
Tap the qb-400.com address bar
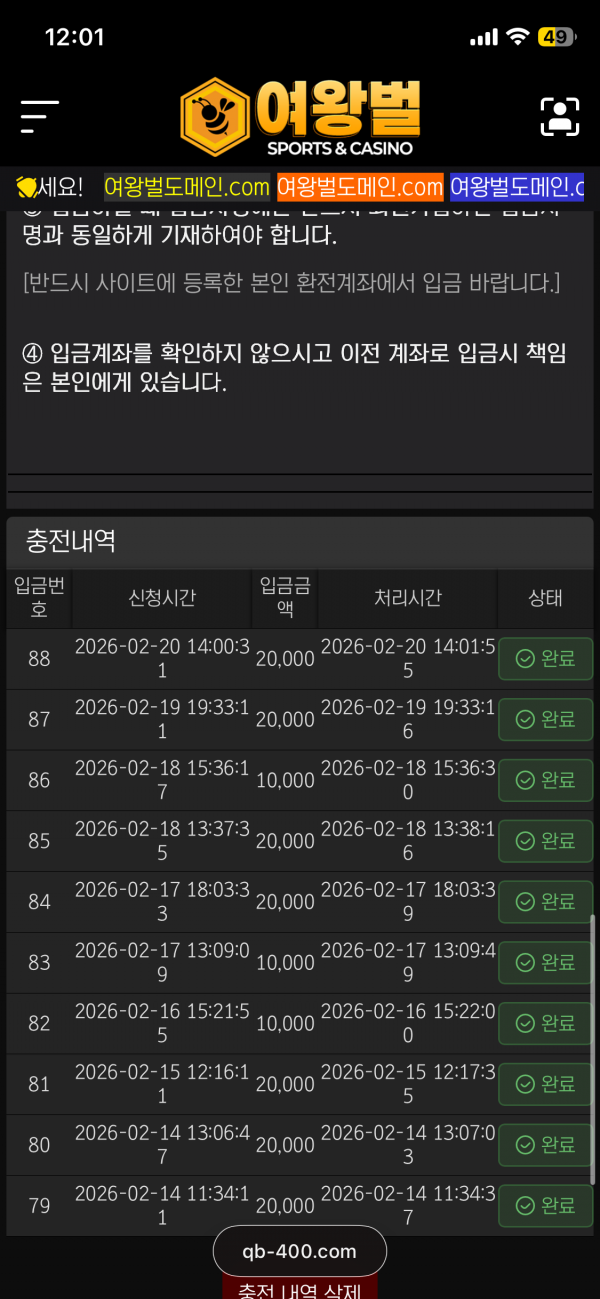click(299, 1251)
